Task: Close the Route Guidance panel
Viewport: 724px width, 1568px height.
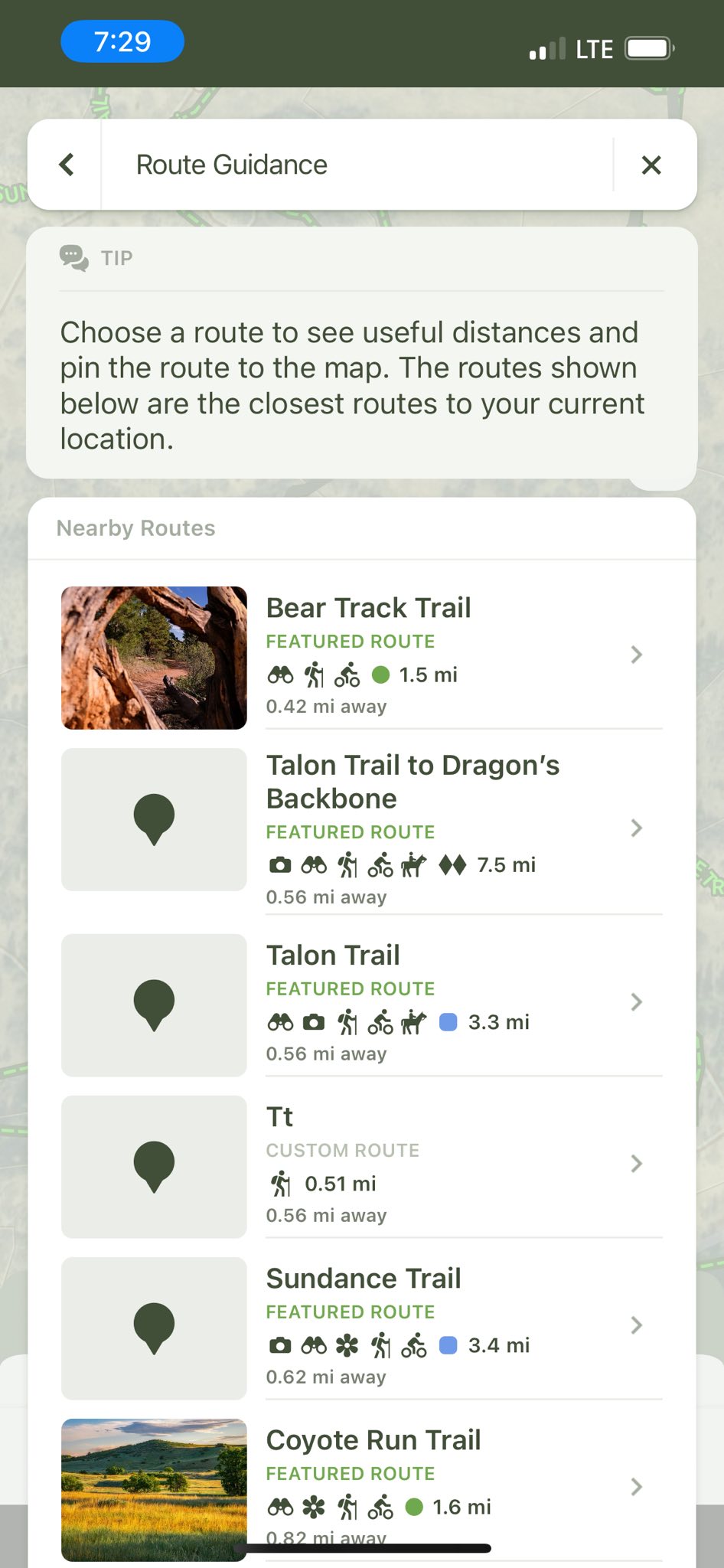Action: pyautogui.click(x=651, y=165)
